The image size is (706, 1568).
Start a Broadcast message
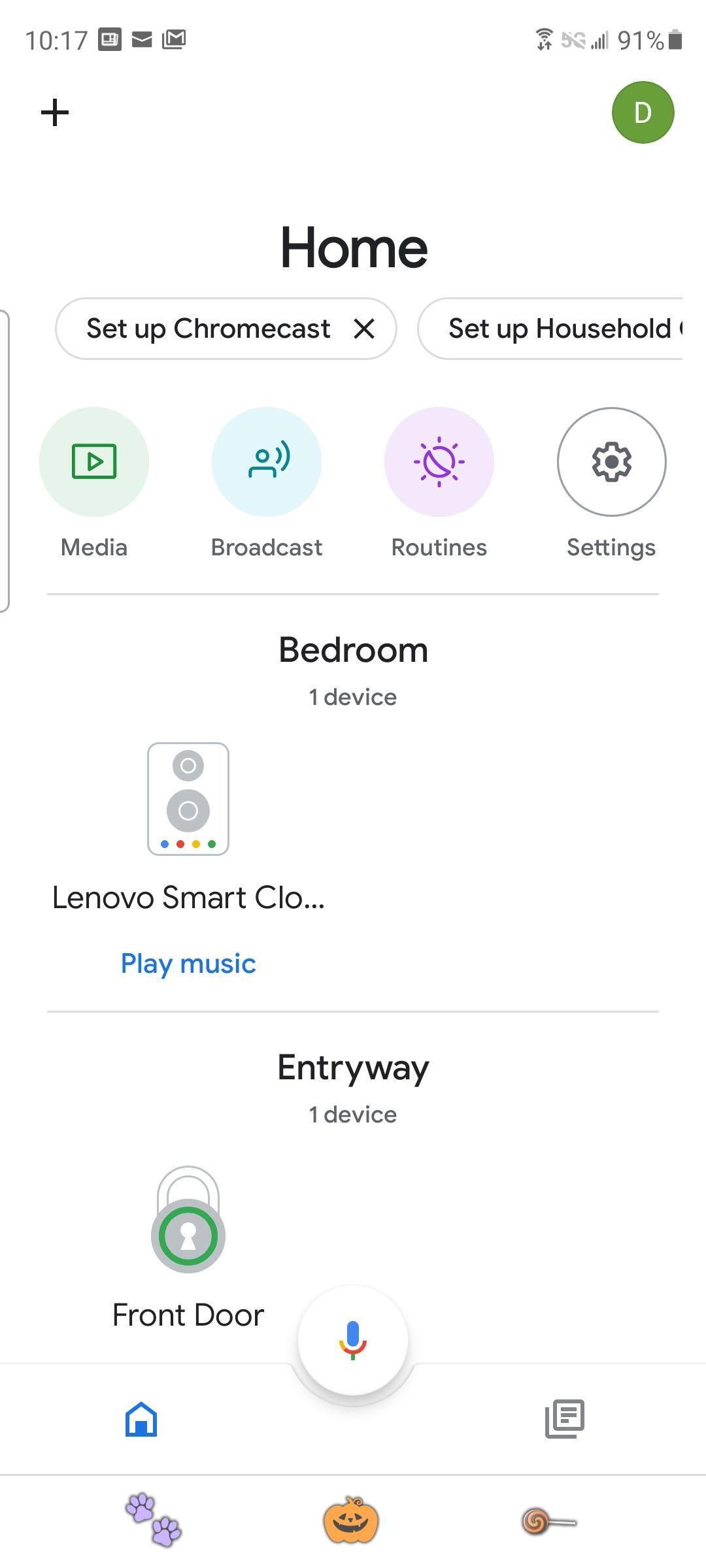[267, 462]
